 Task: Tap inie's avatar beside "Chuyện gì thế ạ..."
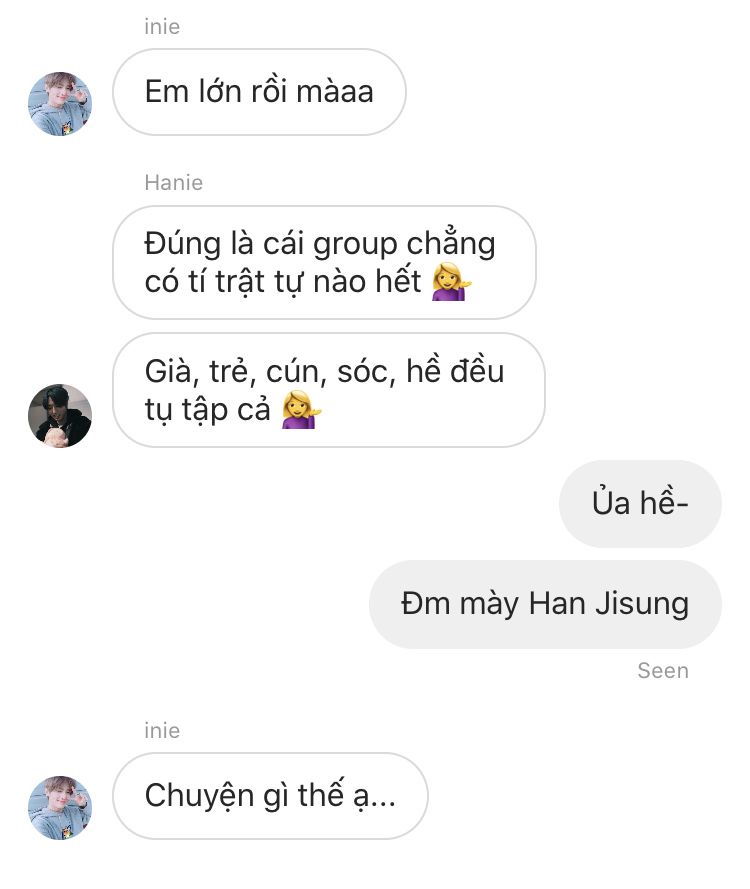[60, 808]
